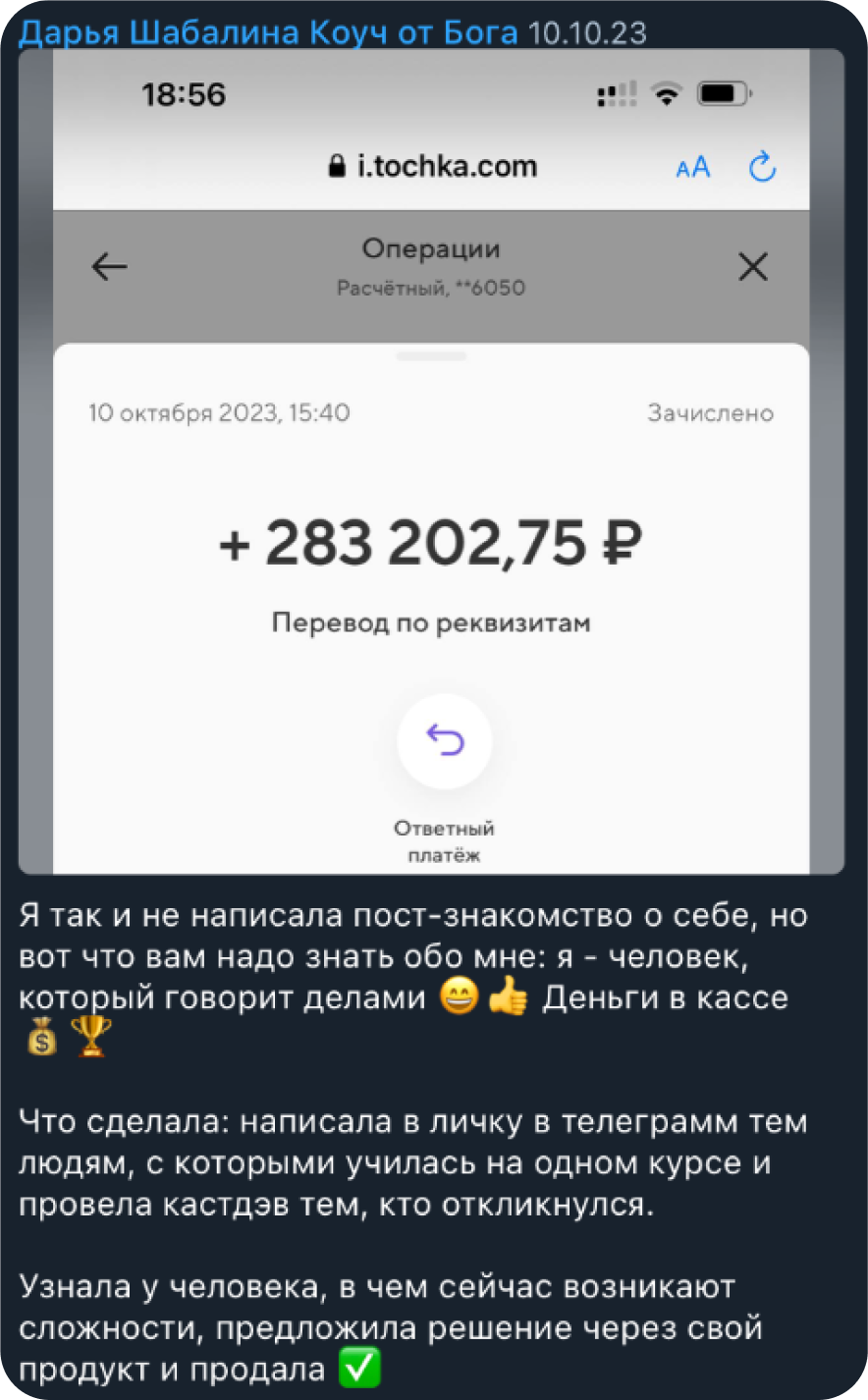
Task: Open Дарья Шабалина Коуч от Бога profile
Action: pos(267,32)
